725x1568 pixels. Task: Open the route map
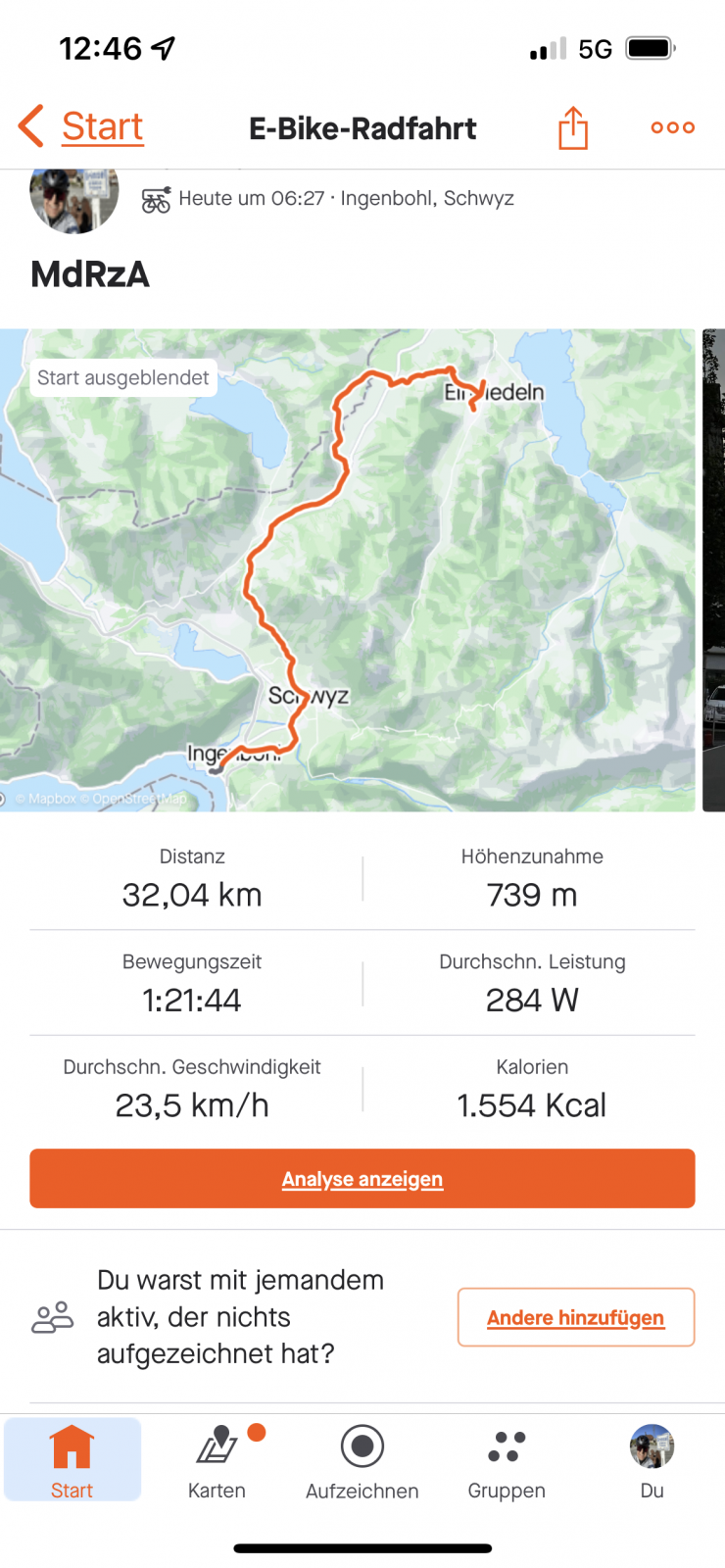click(x=348, y=569)
